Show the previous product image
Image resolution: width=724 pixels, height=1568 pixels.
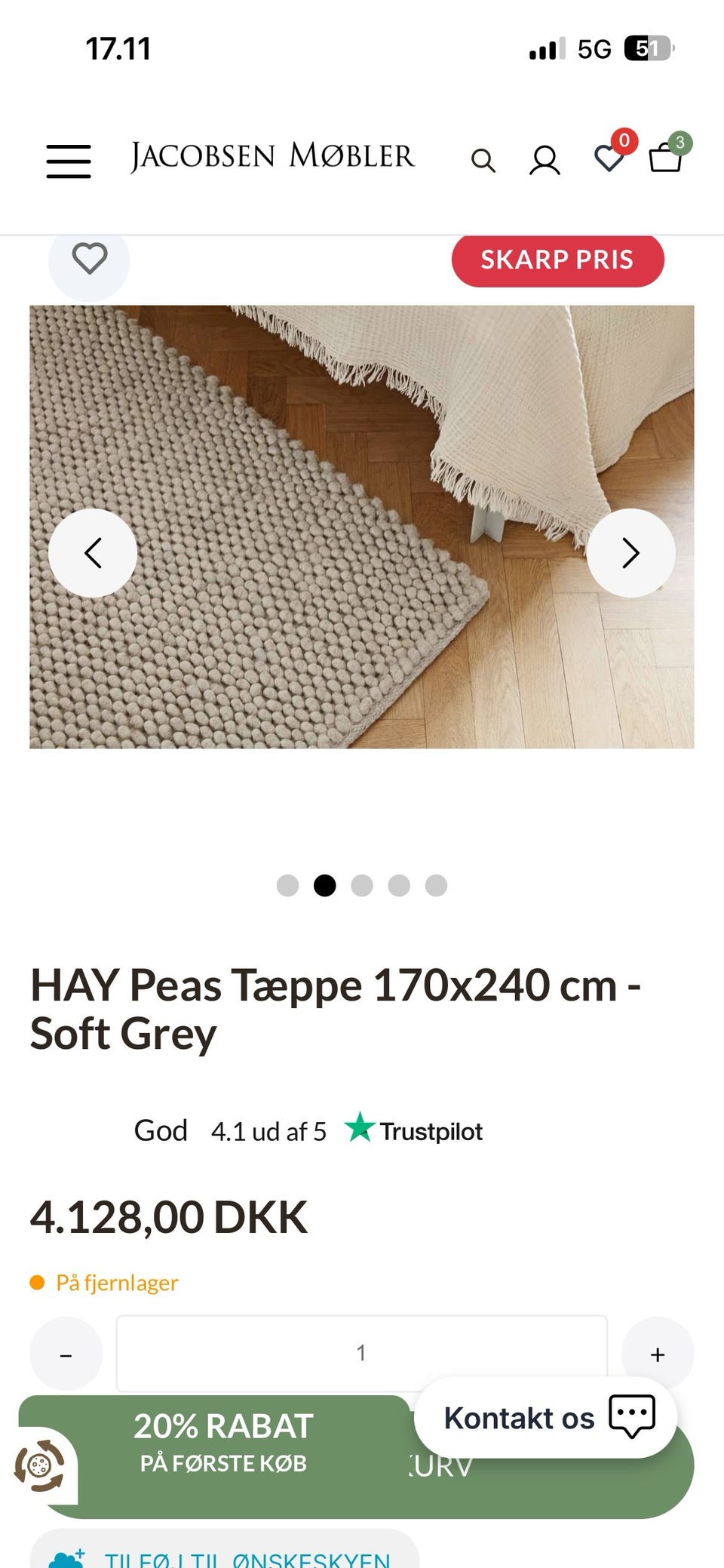(93, 553)
